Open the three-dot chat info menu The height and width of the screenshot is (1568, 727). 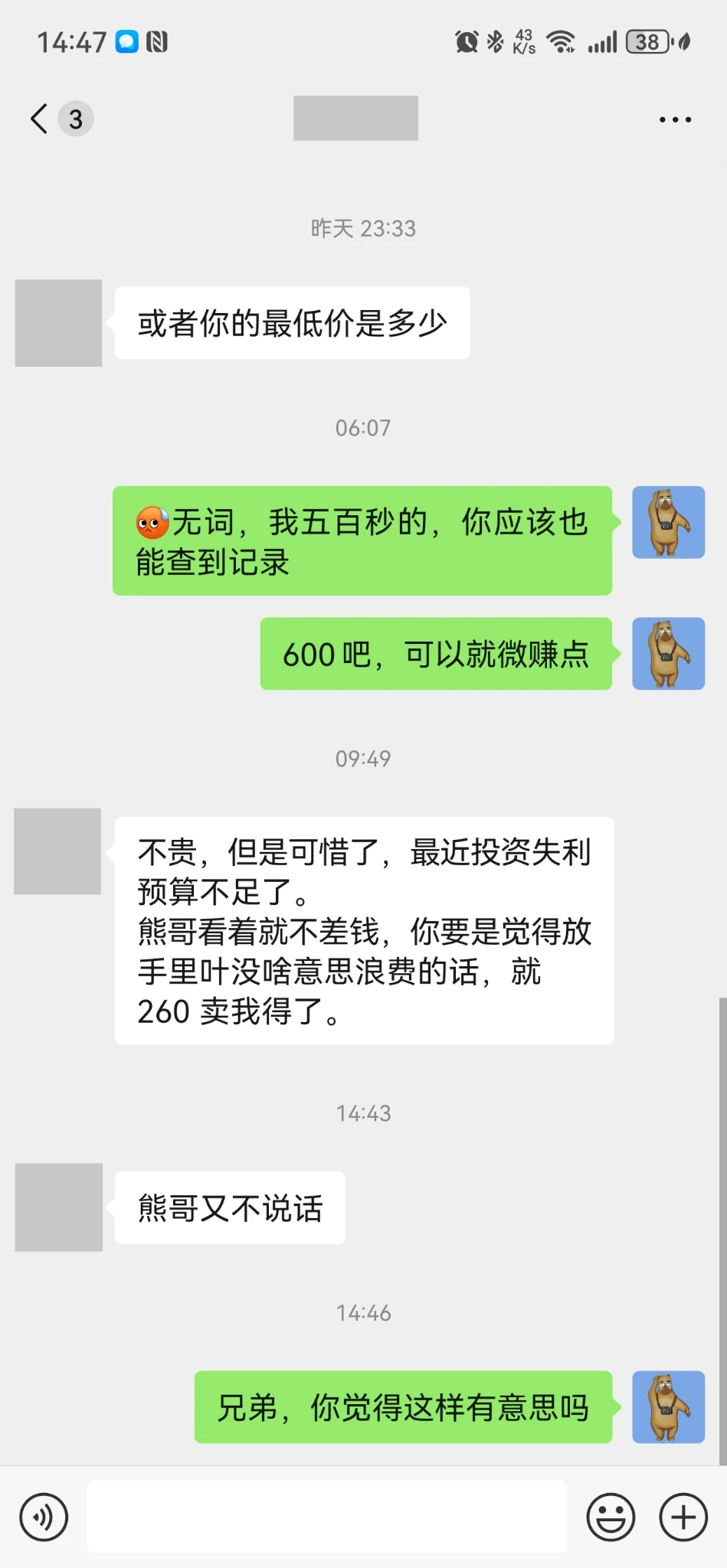point(675,119)
